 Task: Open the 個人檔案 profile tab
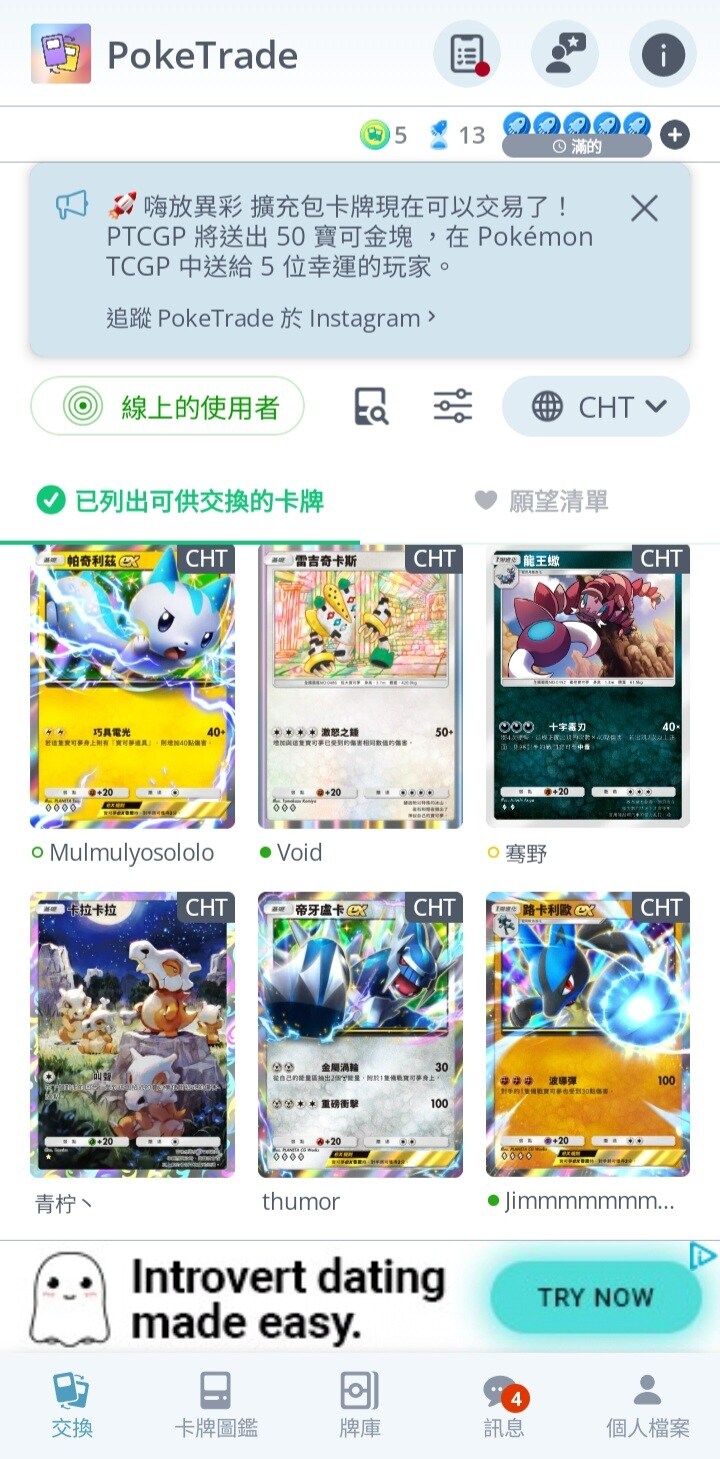click(647, 1405)
